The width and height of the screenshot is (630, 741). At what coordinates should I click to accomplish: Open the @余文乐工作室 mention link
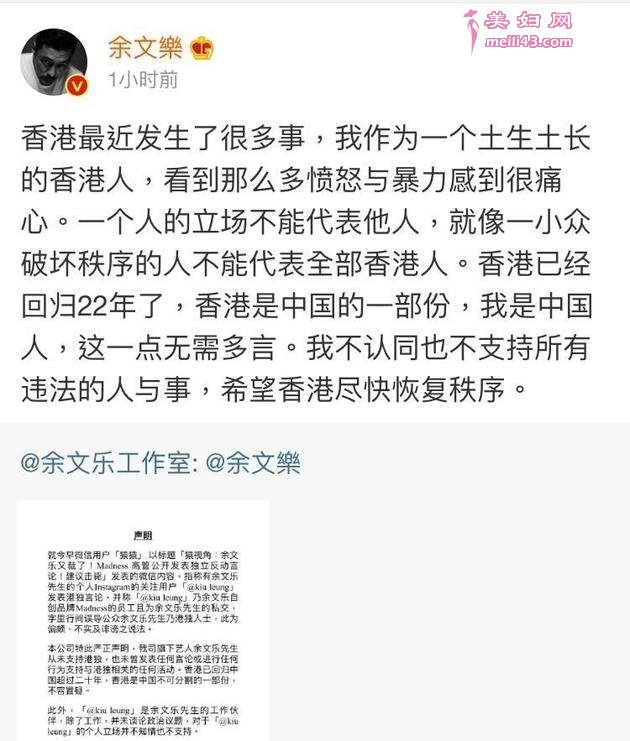pyautogui.click(x=106, y=462)
